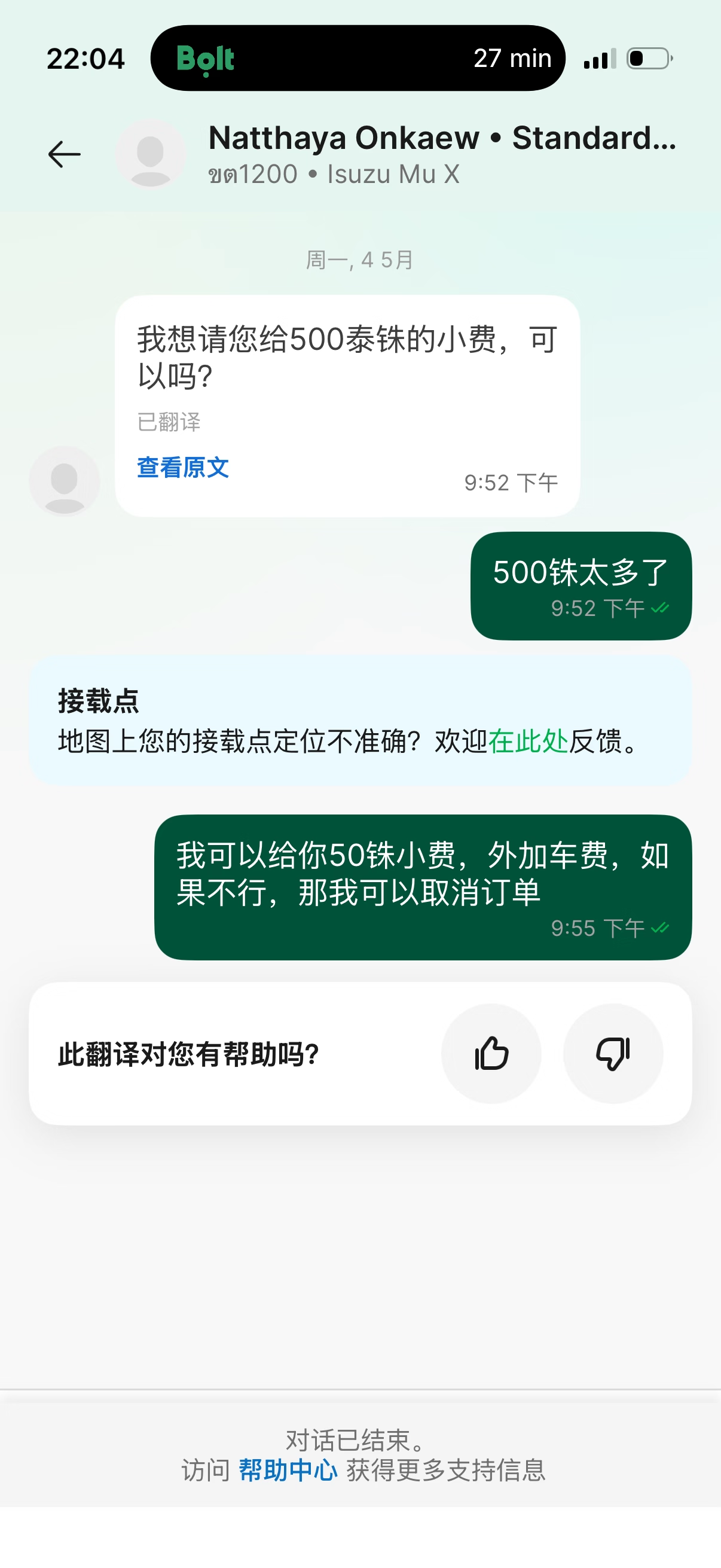The height and width of the screenshot is (1568, 721).
Task: Open Natthaya Onkaew's driver profile picture
Action: (x=150, y=155)
